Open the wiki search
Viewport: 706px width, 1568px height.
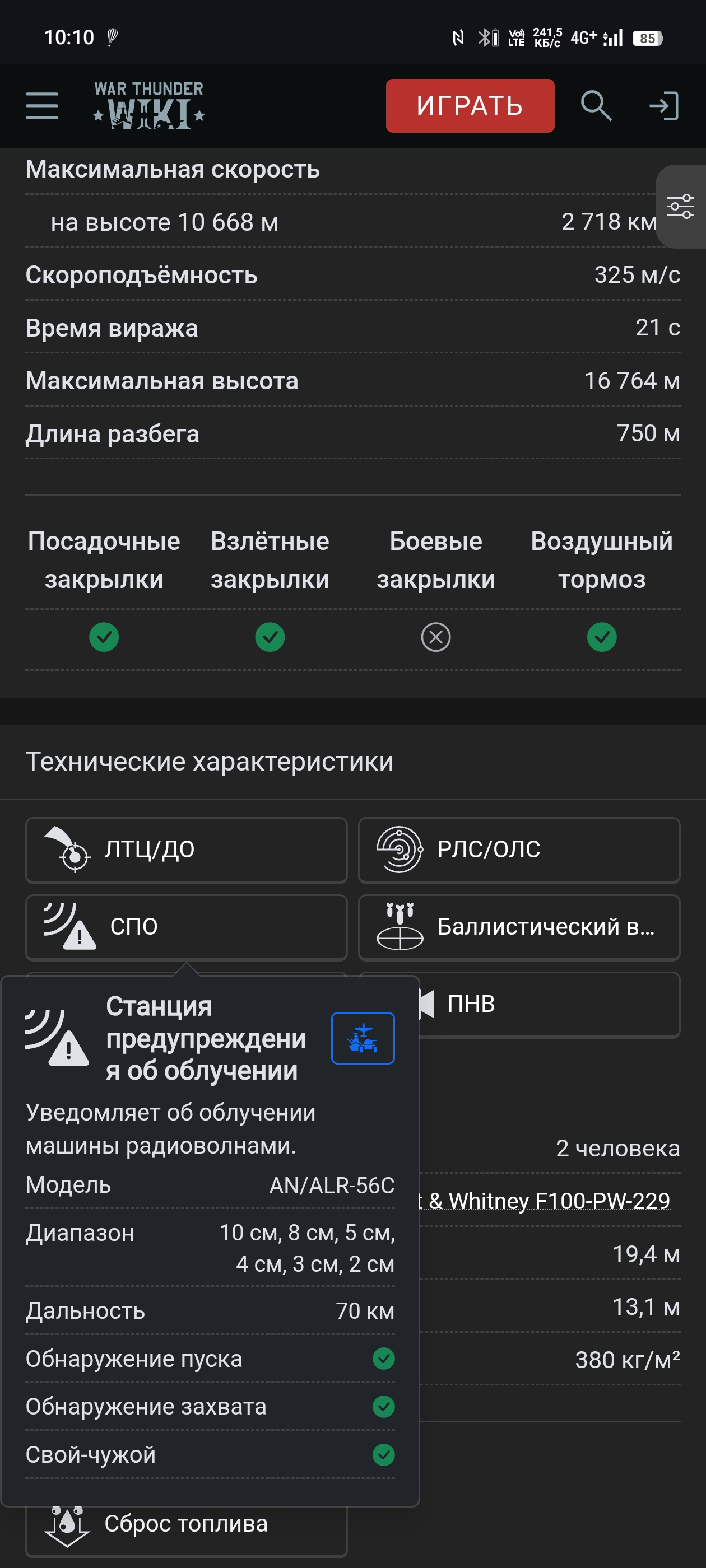pyautogui.click(x=595, y=106)
